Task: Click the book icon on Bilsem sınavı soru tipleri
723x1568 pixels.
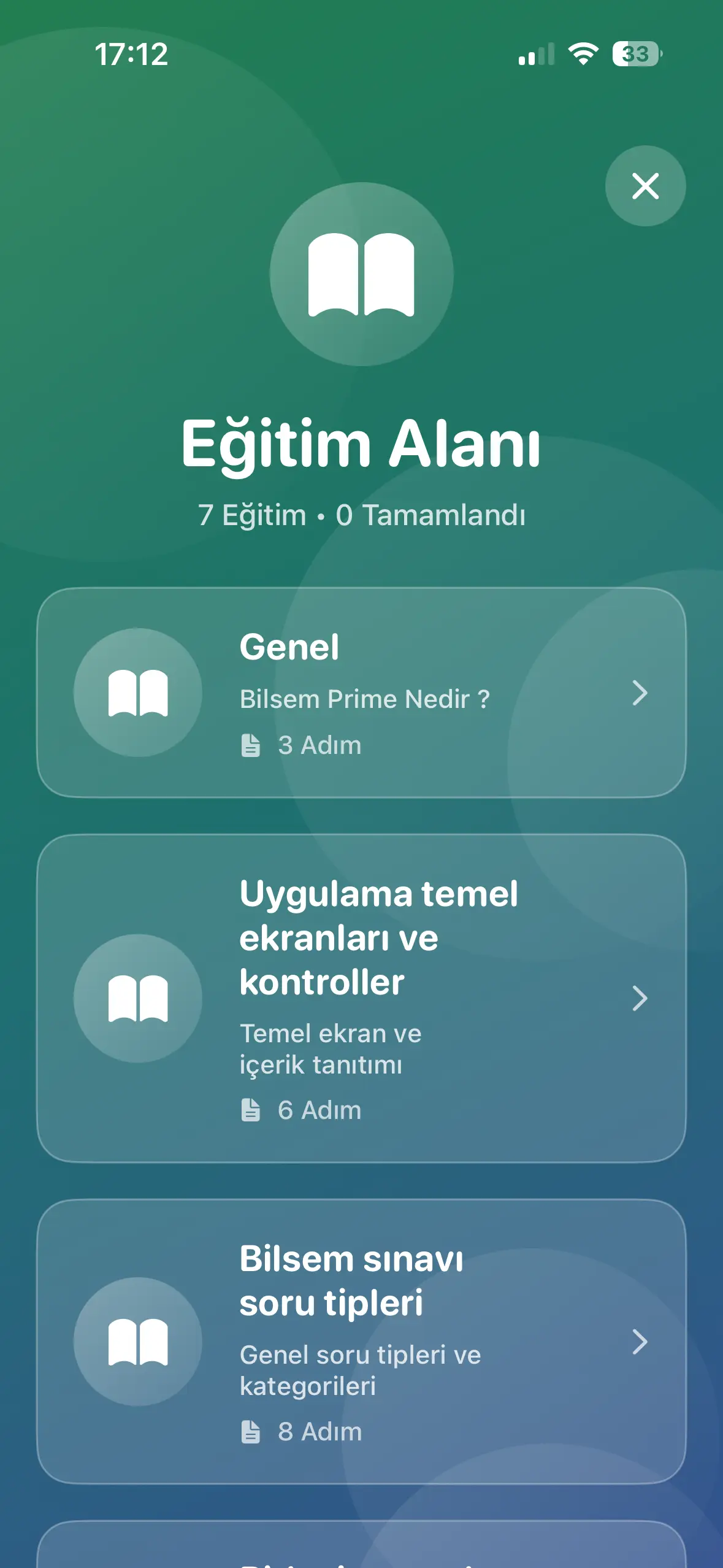Action: [x=138, y=1342]
